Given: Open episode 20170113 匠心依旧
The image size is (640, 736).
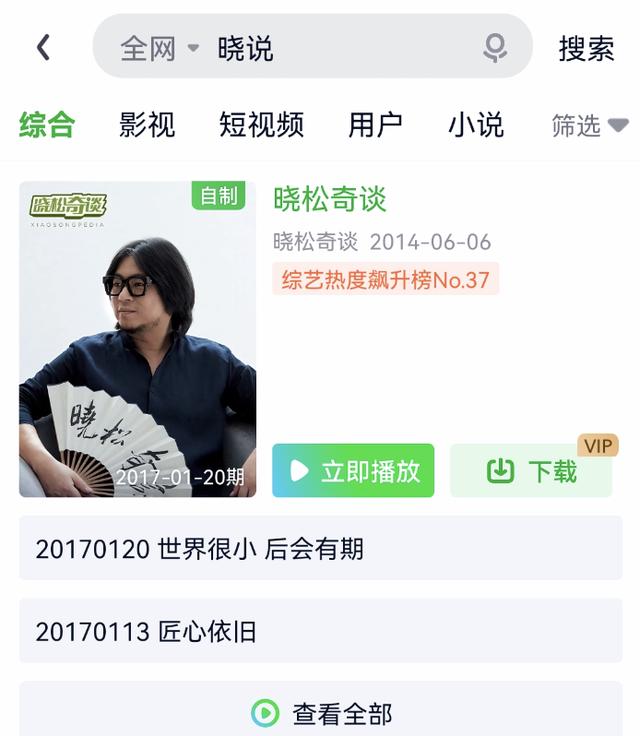Looking at the screenshot, I should 320,631.
